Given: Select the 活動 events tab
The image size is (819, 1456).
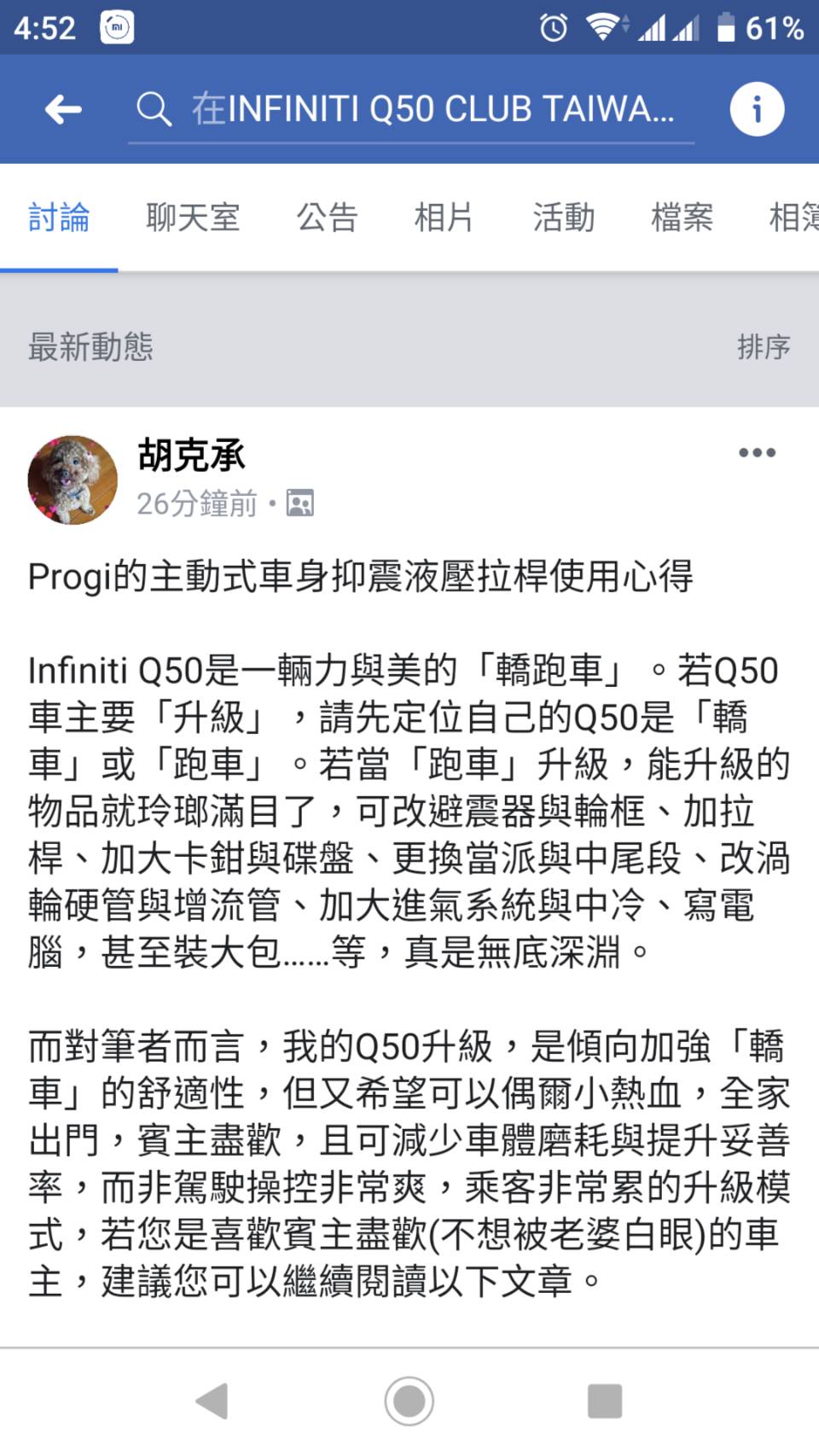Looking at the screenshot, I should click(x=563, y=218).
